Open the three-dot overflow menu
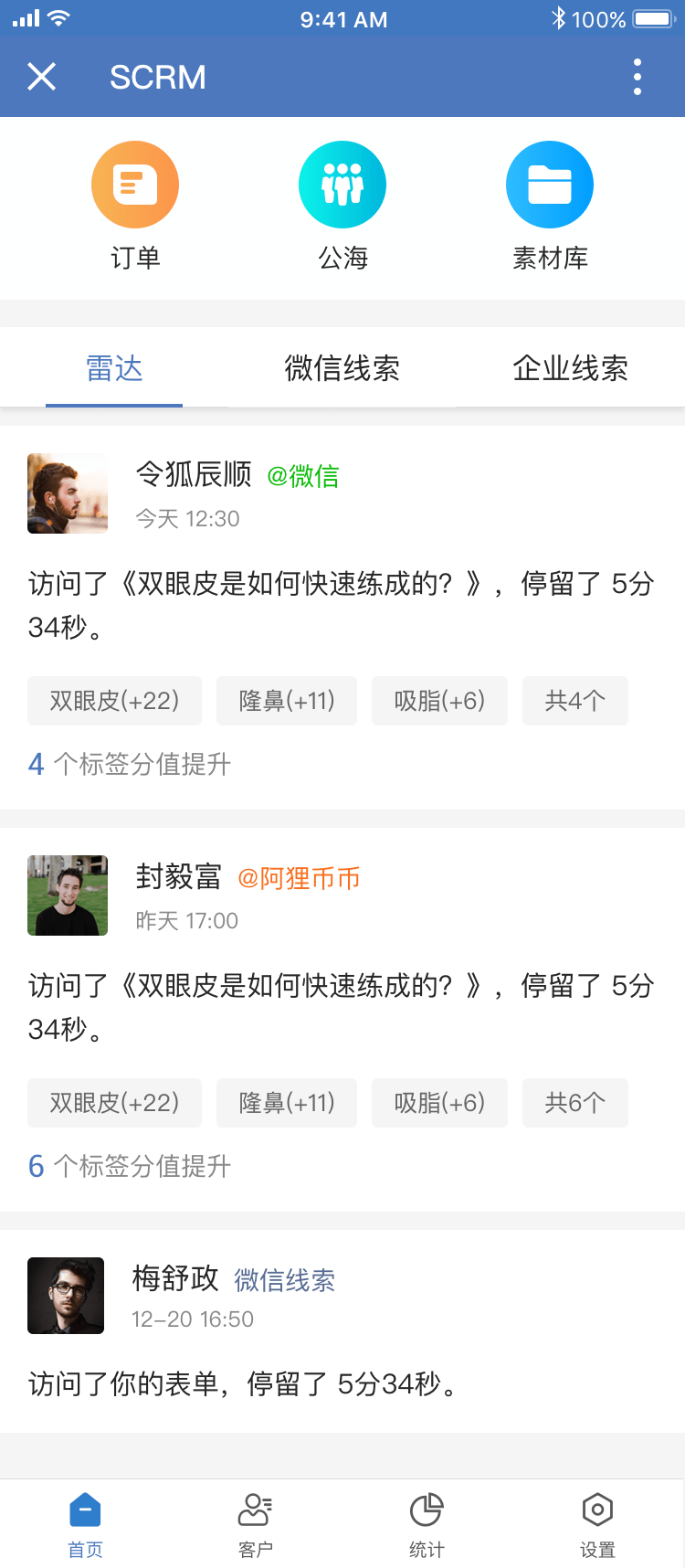685x1568 pixels. point(638,77)
